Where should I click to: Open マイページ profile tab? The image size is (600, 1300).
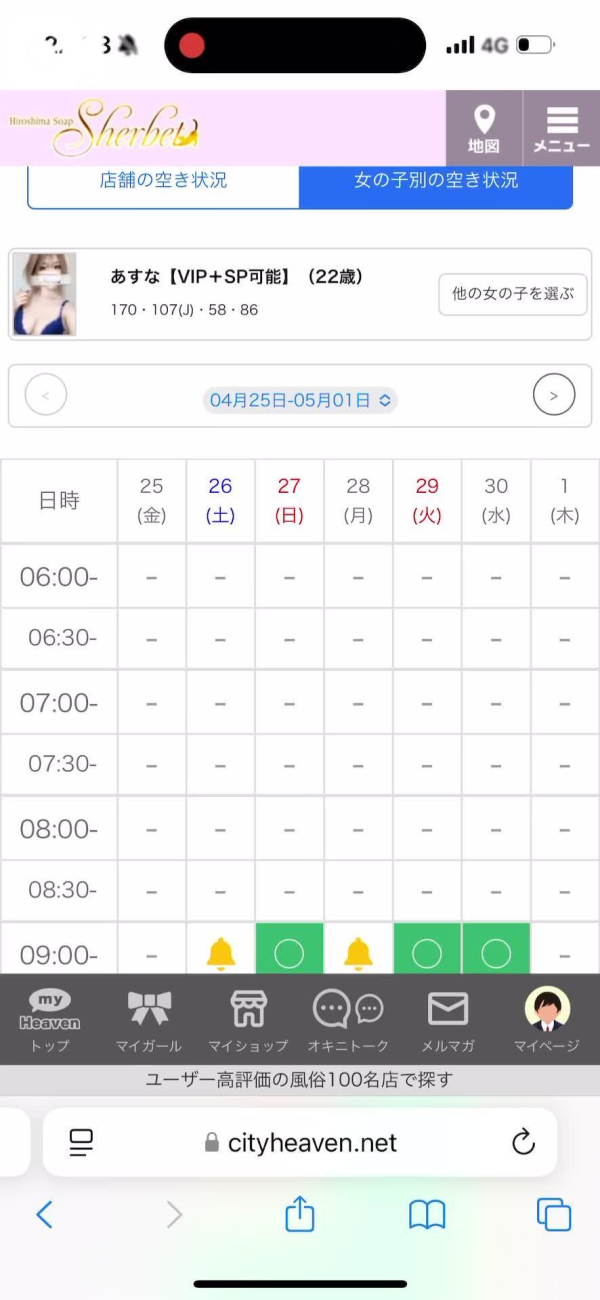[x=547, y=1019]
